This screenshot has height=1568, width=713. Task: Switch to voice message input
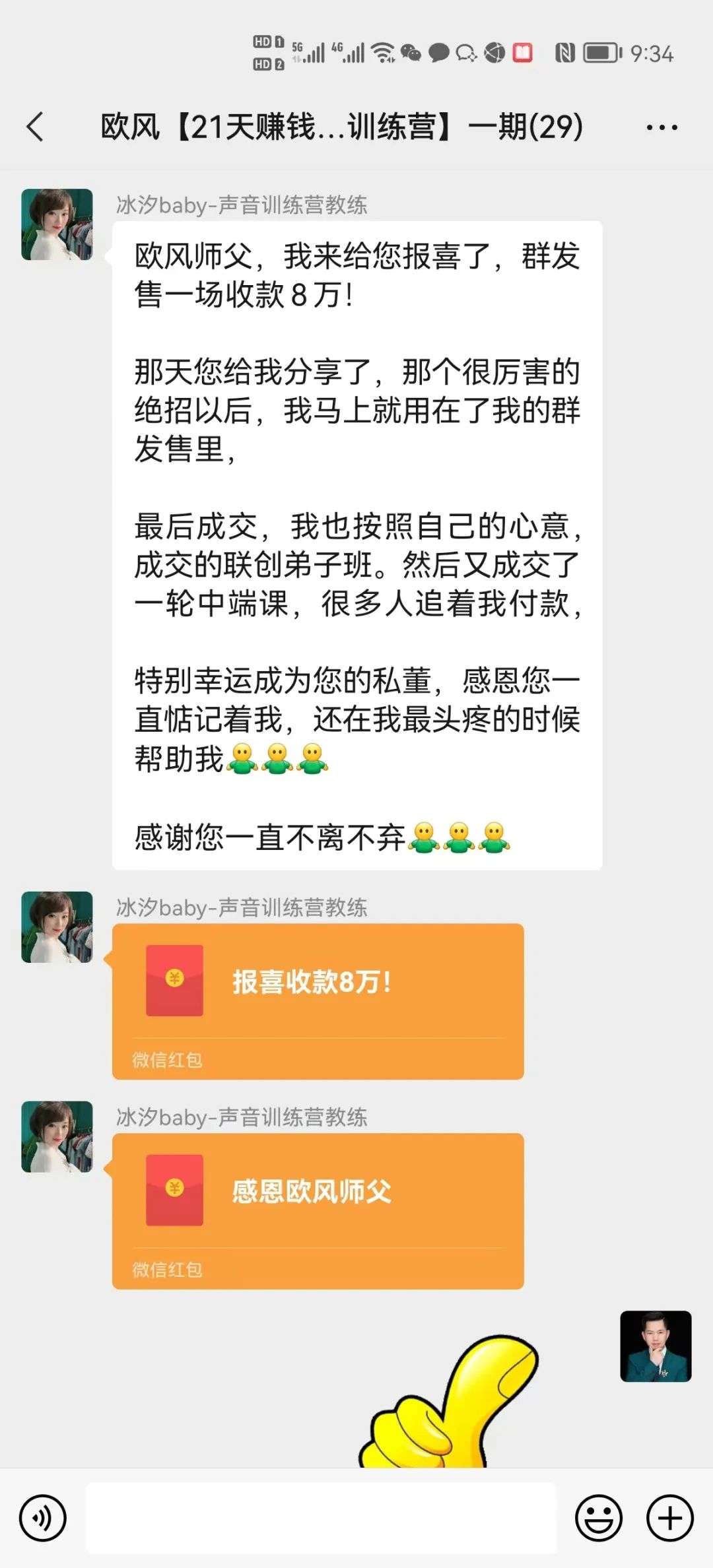[43, 1518]
